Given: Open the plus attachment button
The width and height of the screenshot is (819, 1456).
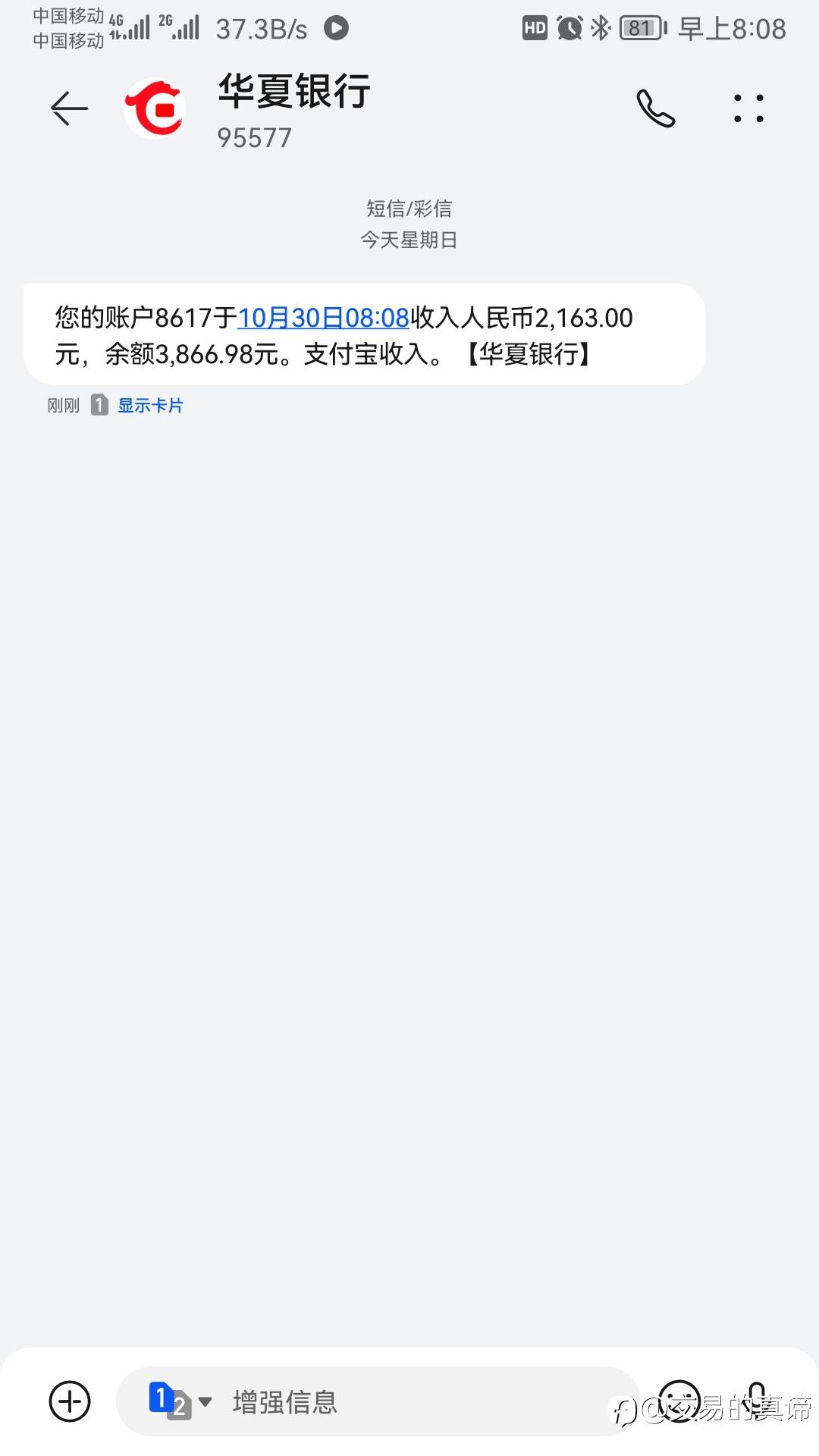Looking at the screenshot, I should pos(70,1401).
